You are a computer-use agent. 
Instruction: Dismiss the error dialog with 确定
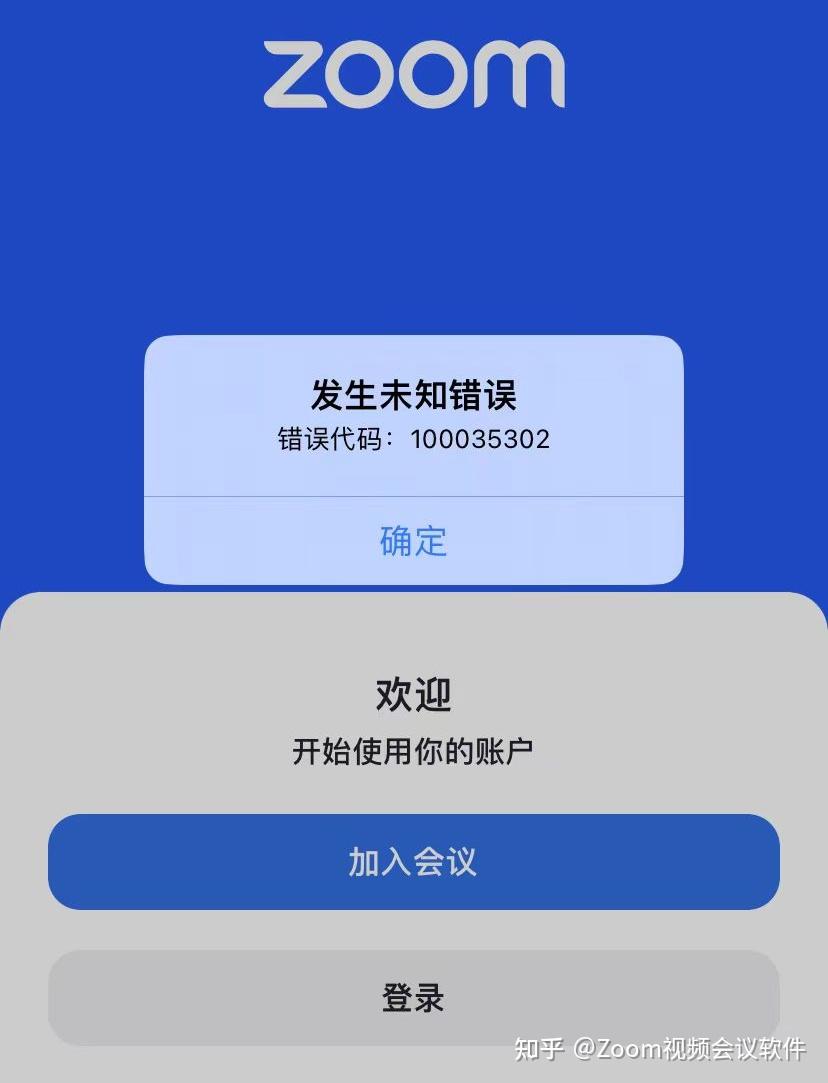pyautogui.click(x=413, y=541)
